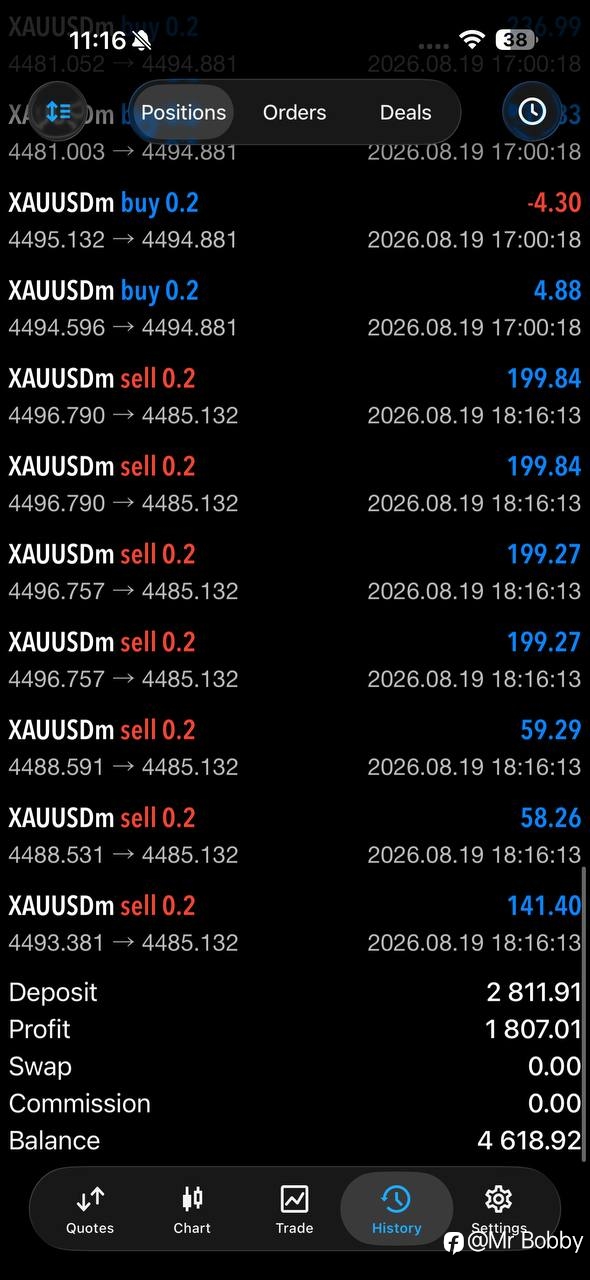The image size is (590, 1280).
Task: Expand the sell position with 141.40 profit
Action: coord(295,924)
